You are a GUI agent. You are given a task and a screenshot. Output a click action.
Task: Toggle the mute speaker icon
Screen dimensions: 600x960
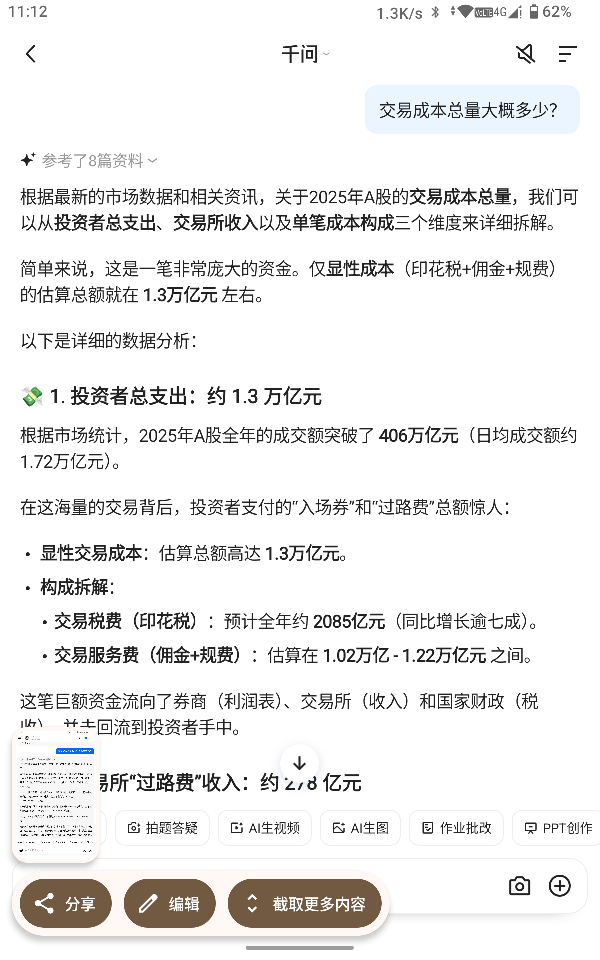[525, 54]
